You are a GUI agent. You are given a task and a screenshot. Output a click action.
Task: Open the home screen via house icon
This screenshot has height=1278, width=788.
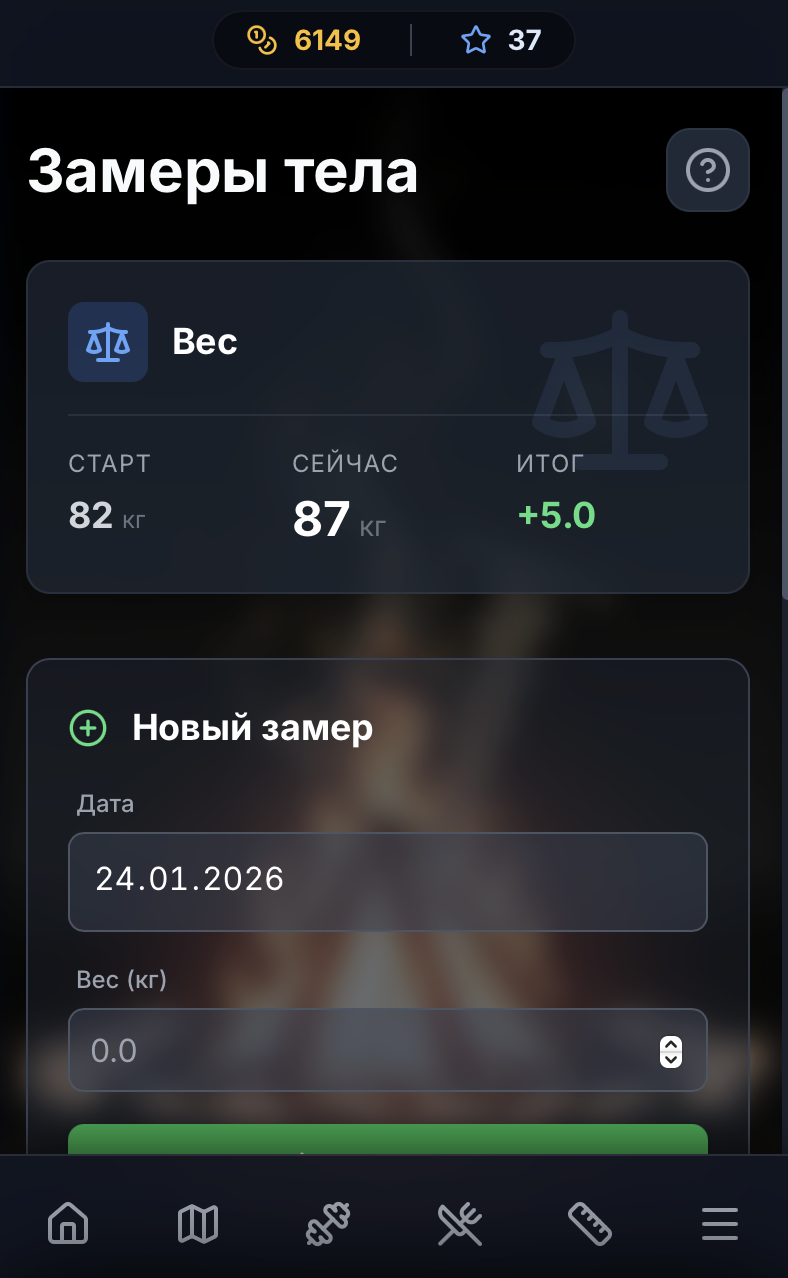point(67,1223)
